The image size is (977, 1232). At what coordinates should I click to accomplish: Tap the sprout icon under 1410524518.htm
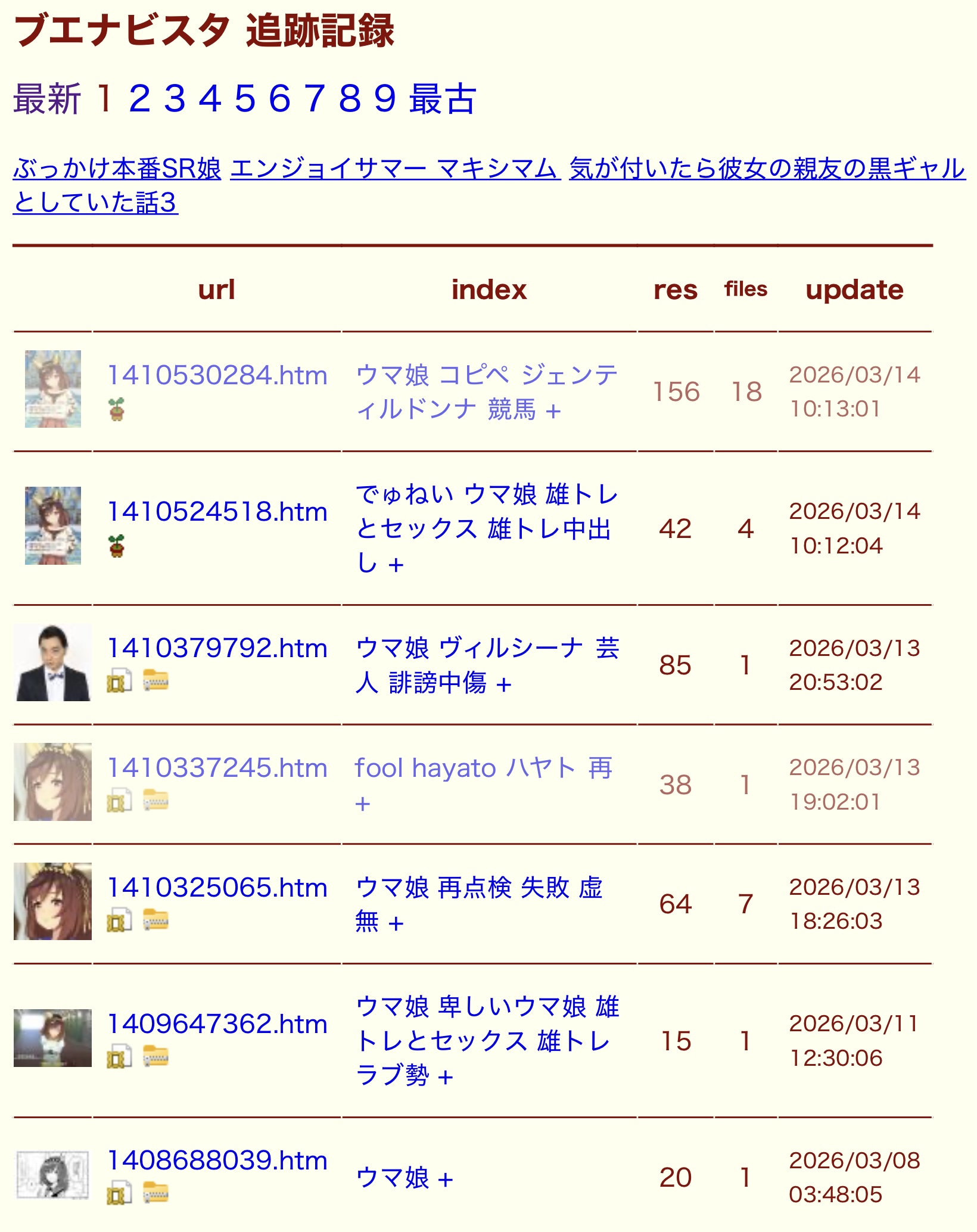pos(117,546)
